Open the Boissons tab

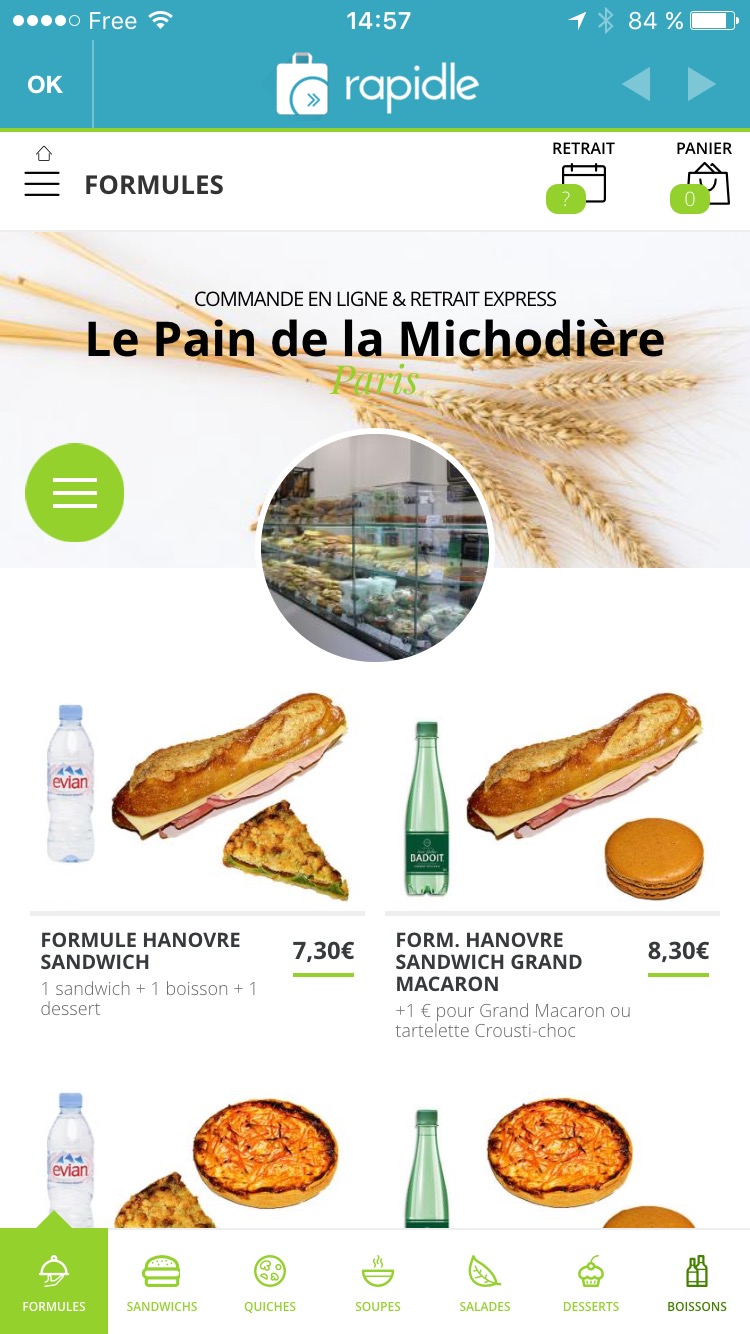click(697, 1282)
